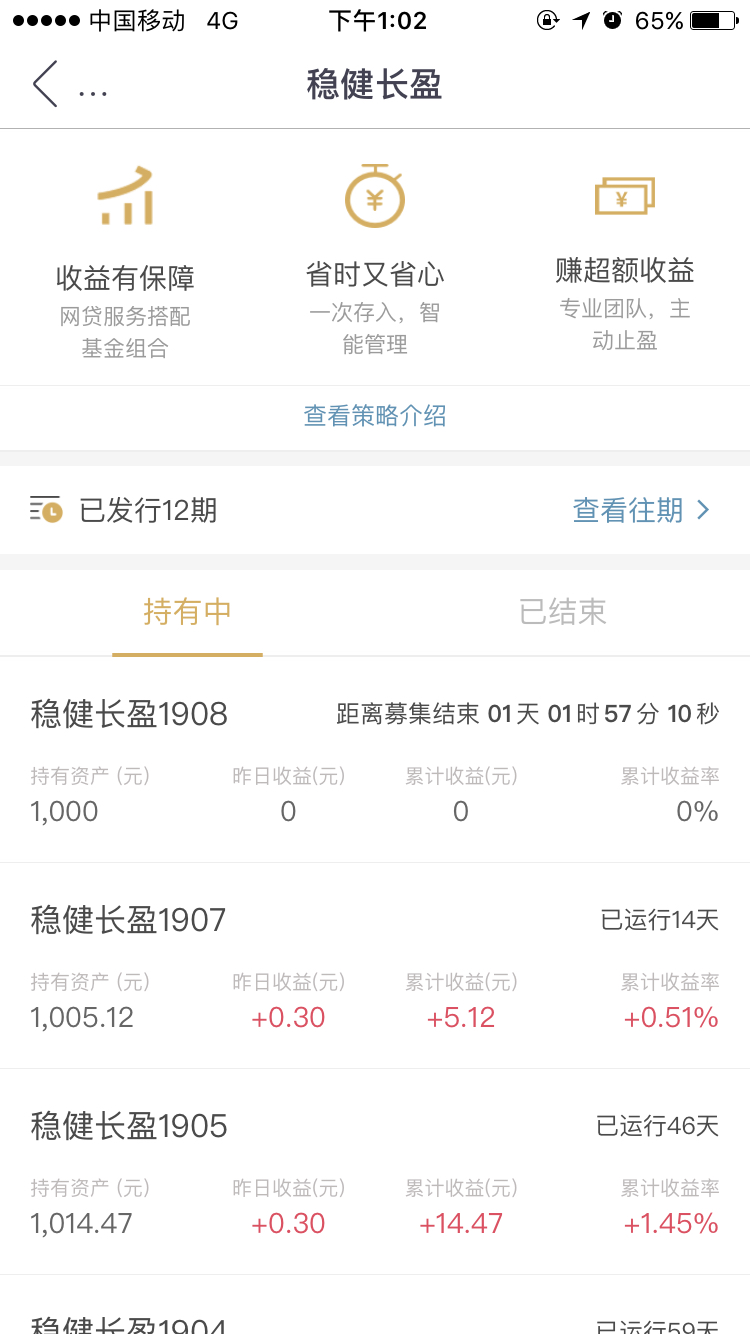
Task: Switch to the 已结束 tab
Action: coord(562,612)
